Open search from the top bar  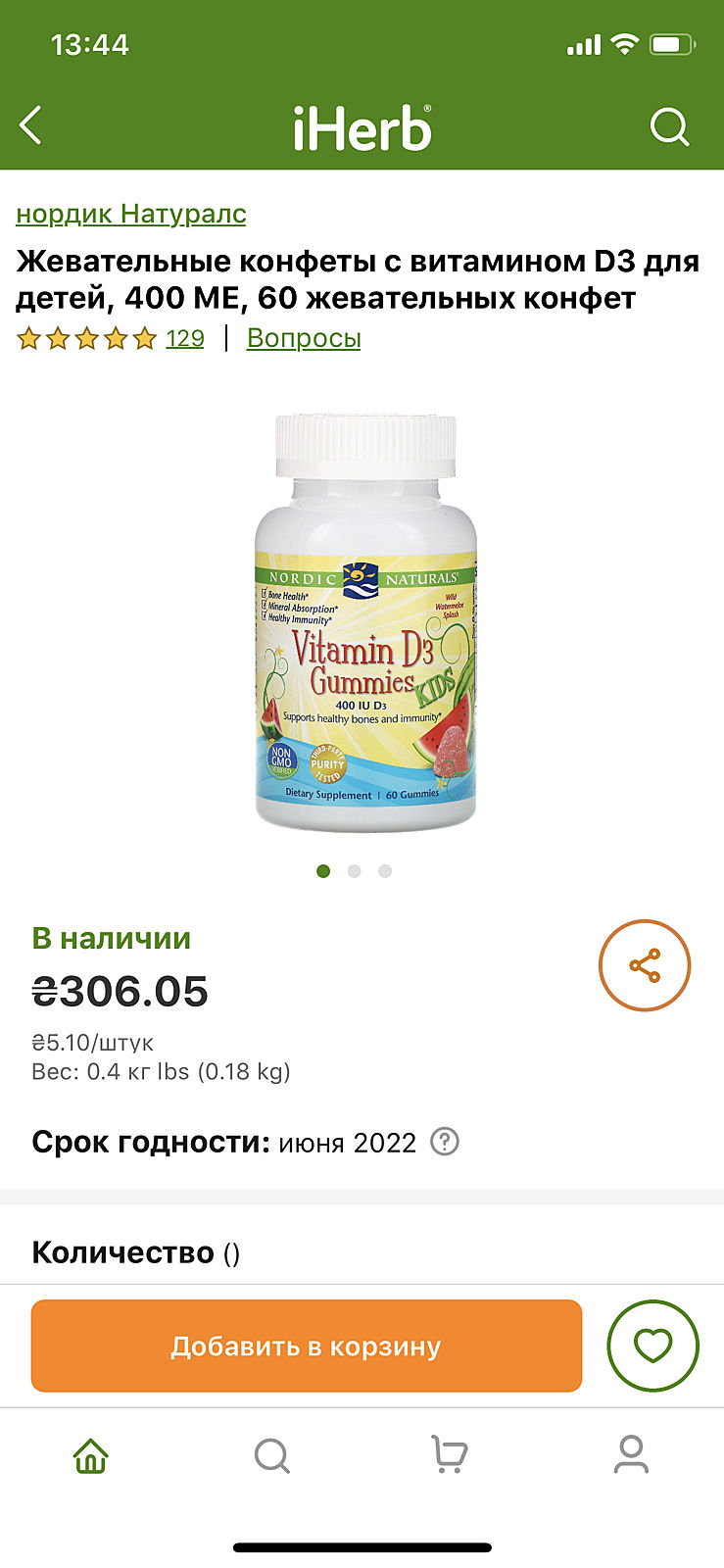(670, 127)
